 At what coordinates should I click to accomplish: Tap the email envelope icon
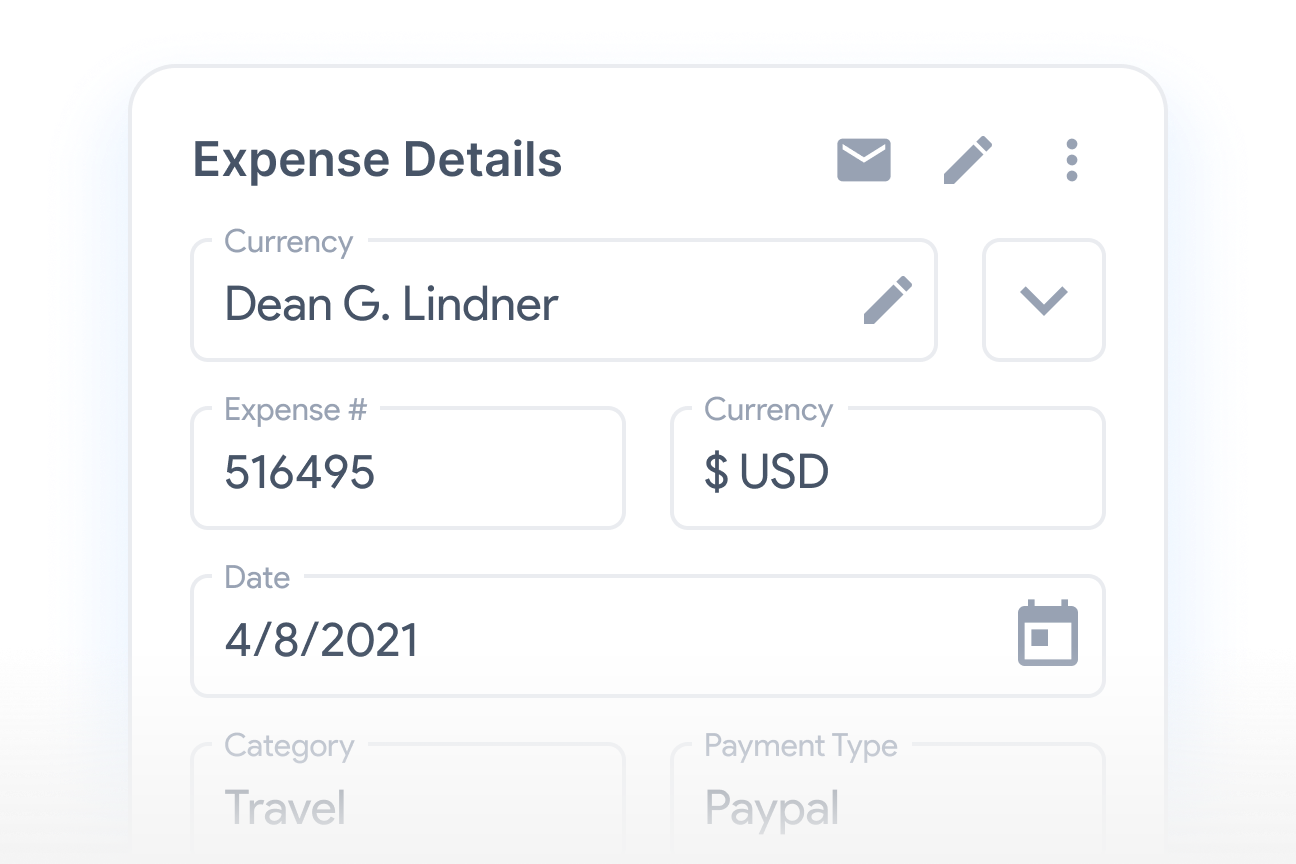(x=863, y=161)
